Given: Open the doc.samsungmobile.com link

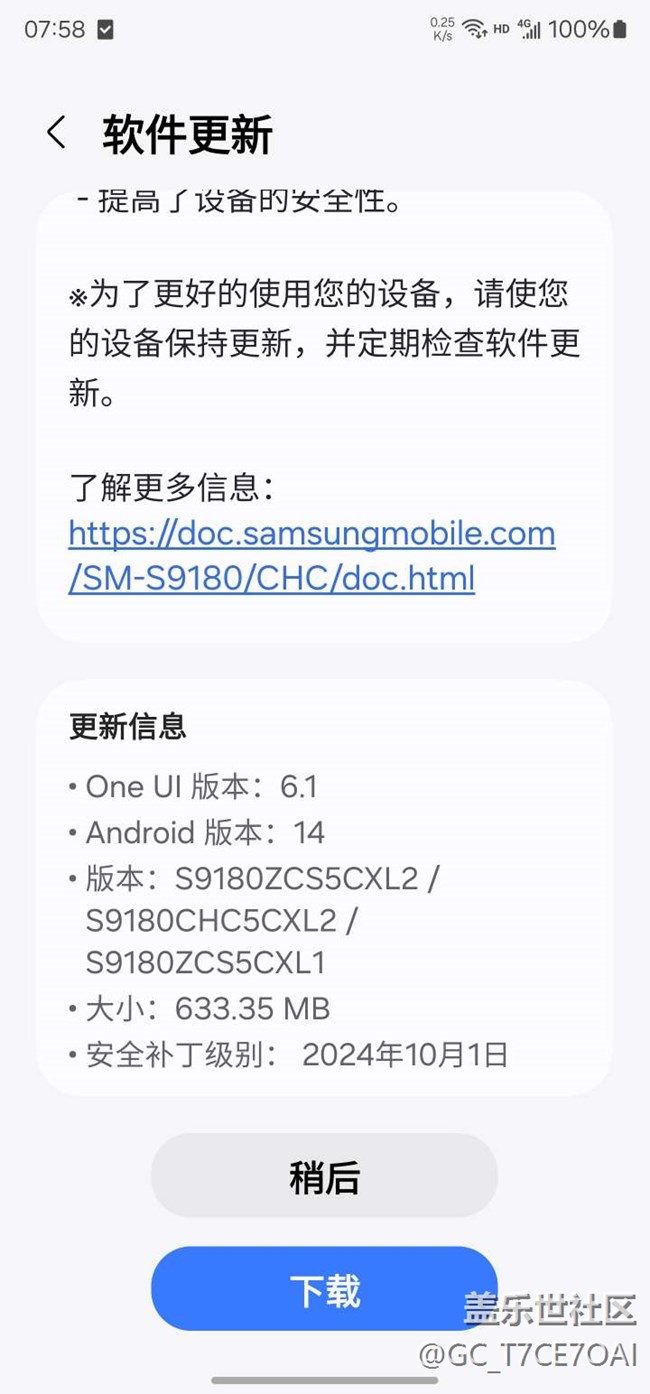Looking at the screenshot, I should point(312,555).
